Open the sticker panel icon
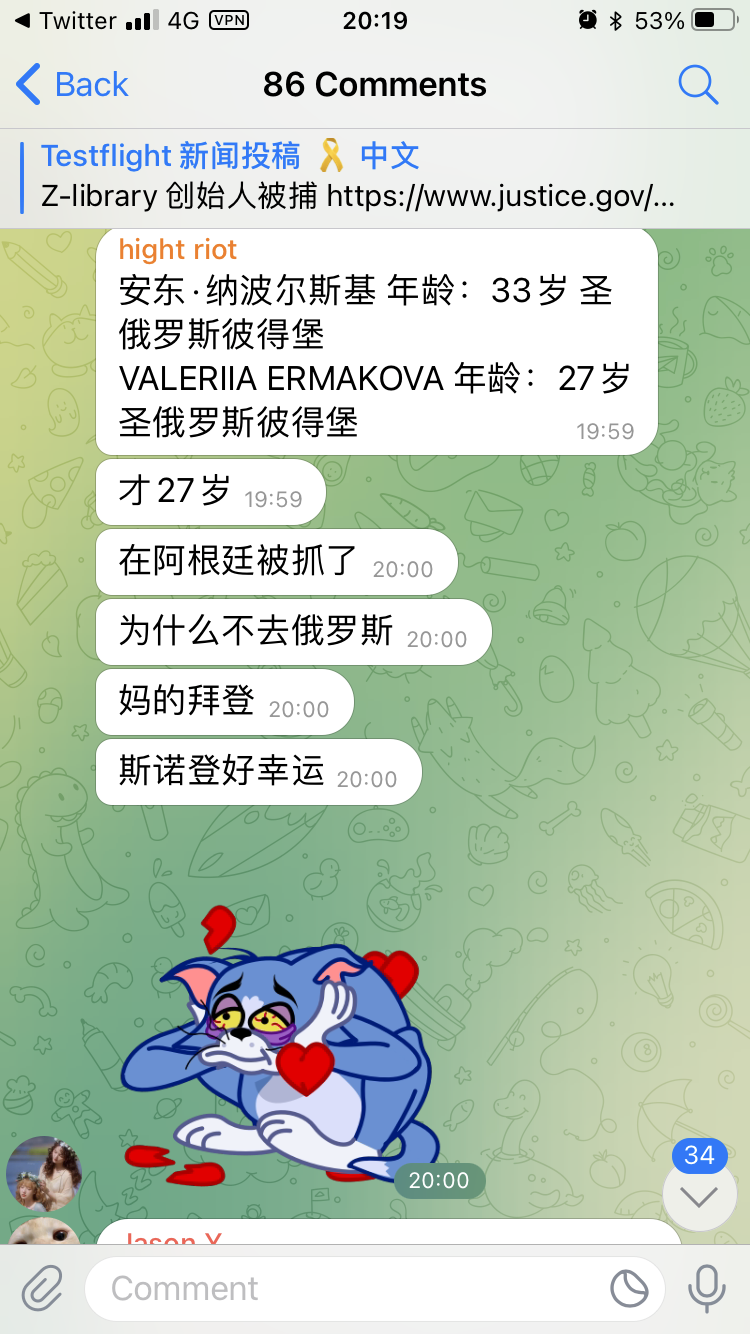The image size is (750, 1334). coord(629,1289)
